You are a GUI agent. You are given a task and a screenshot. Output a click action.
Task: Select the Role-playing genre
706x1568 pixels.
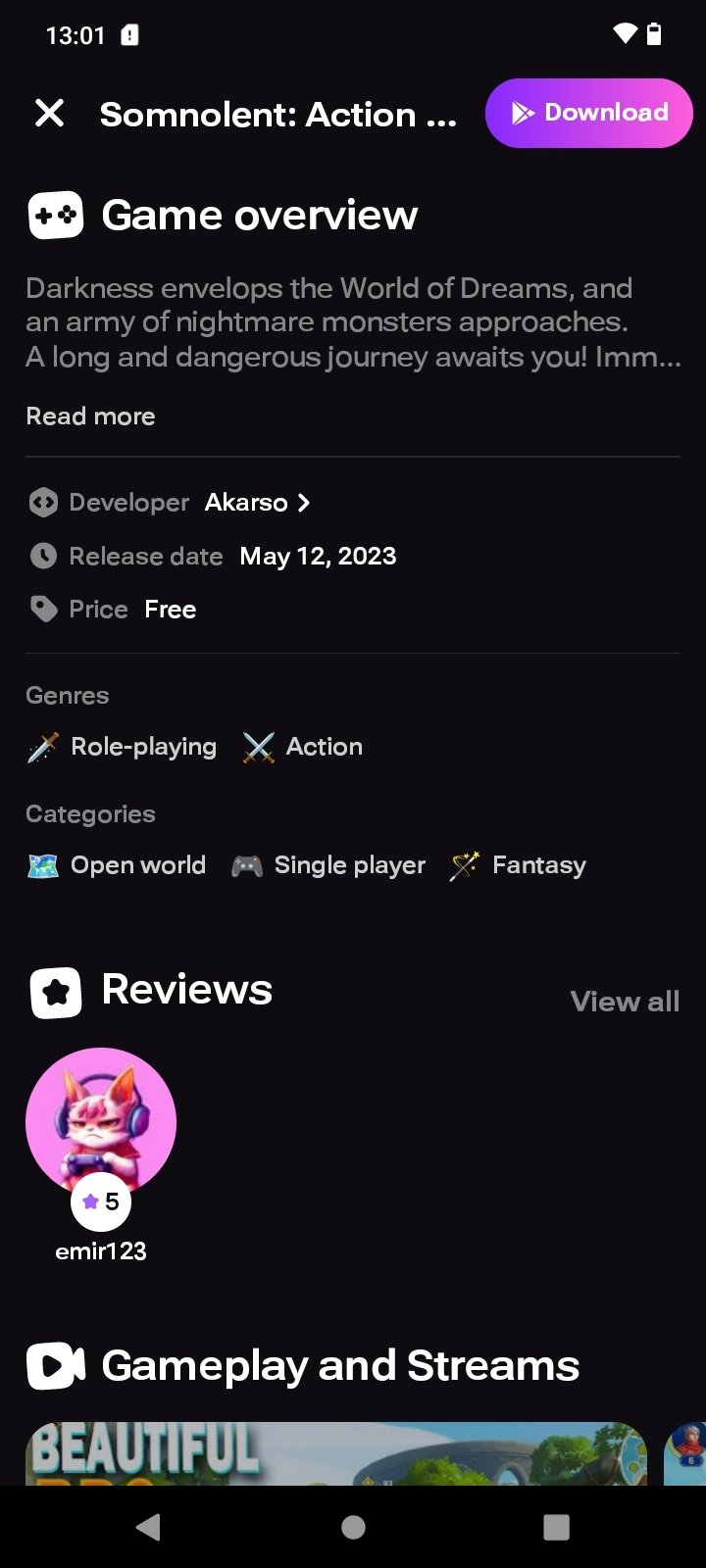point(123,747)
